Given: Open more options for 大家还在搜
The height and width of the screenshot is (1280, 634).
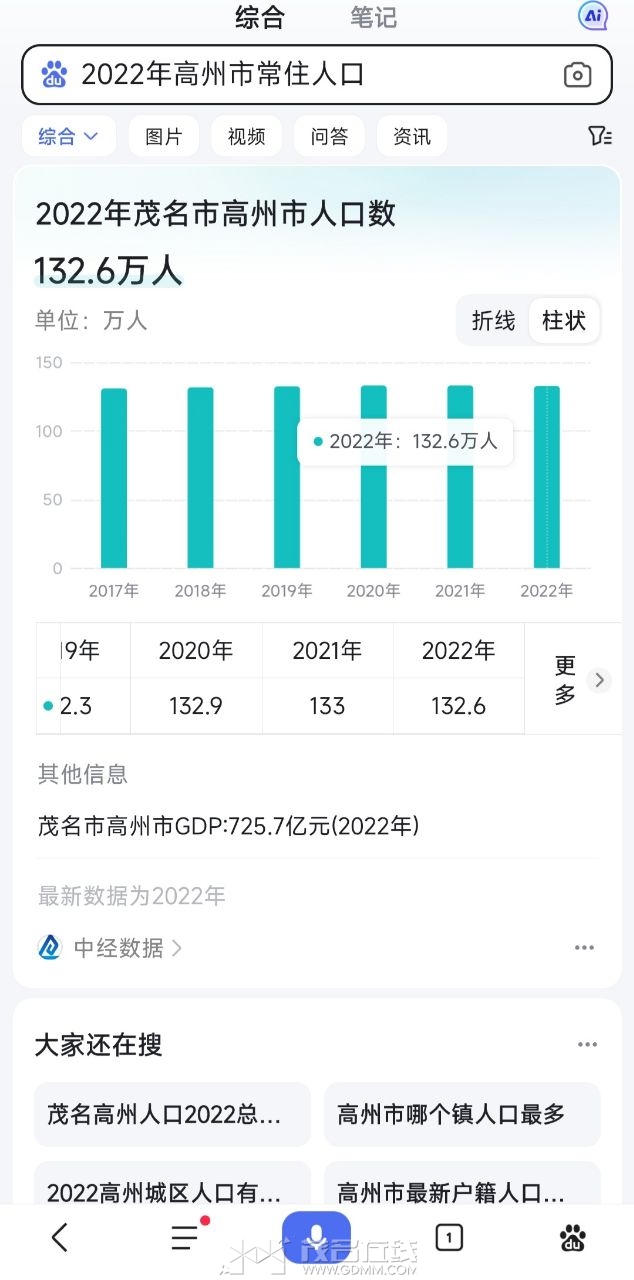Looking at the screenshot, I should pyautogui.click(x=587, y=1045).
